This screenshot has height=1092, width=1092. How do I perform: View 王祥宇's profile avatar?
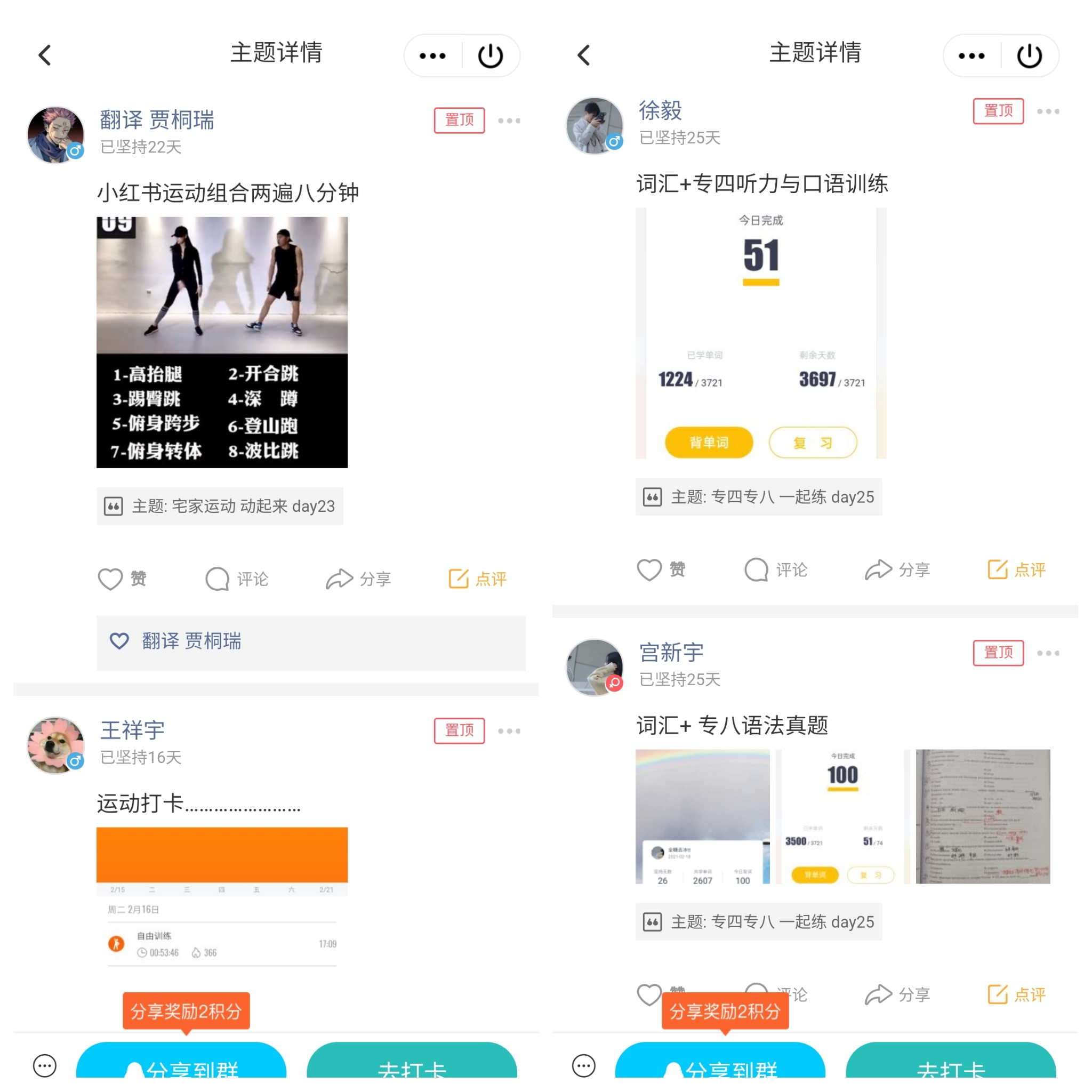pos(55,745)
